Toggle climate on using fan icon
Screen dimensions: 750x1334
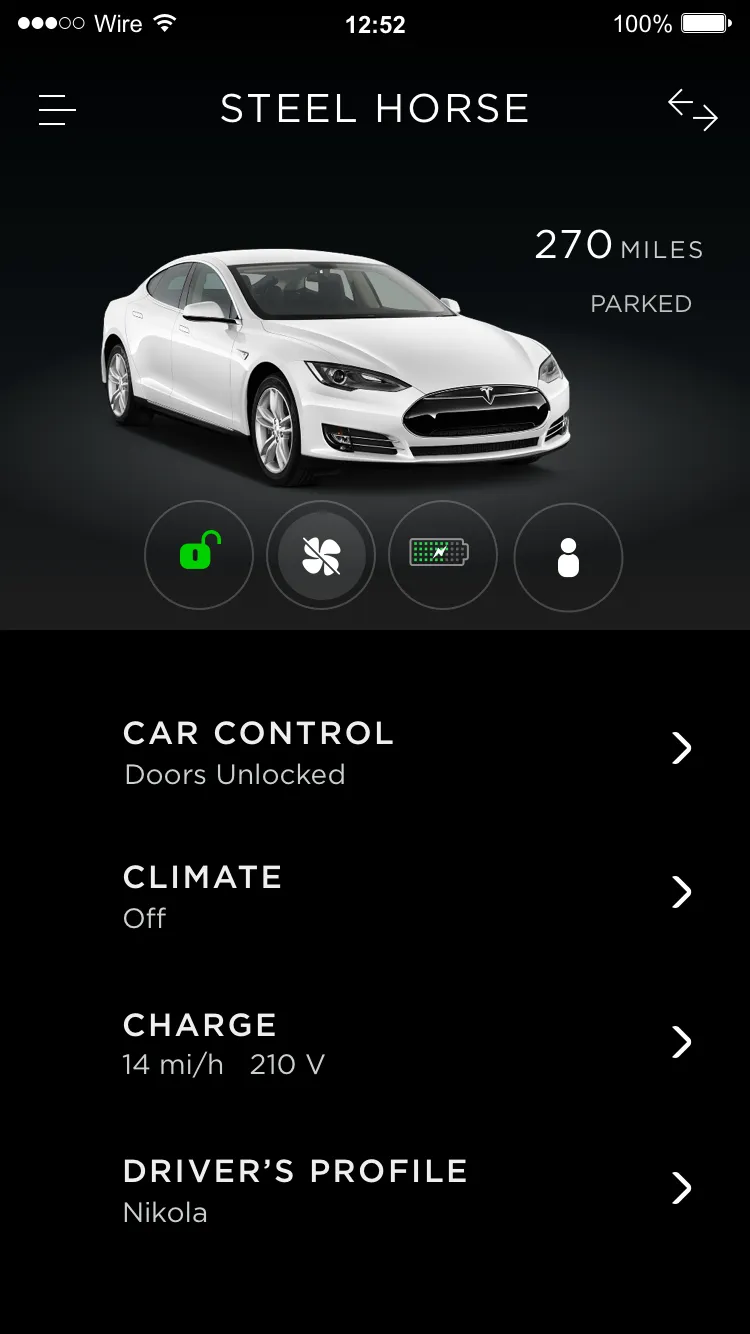pos(321,555)
